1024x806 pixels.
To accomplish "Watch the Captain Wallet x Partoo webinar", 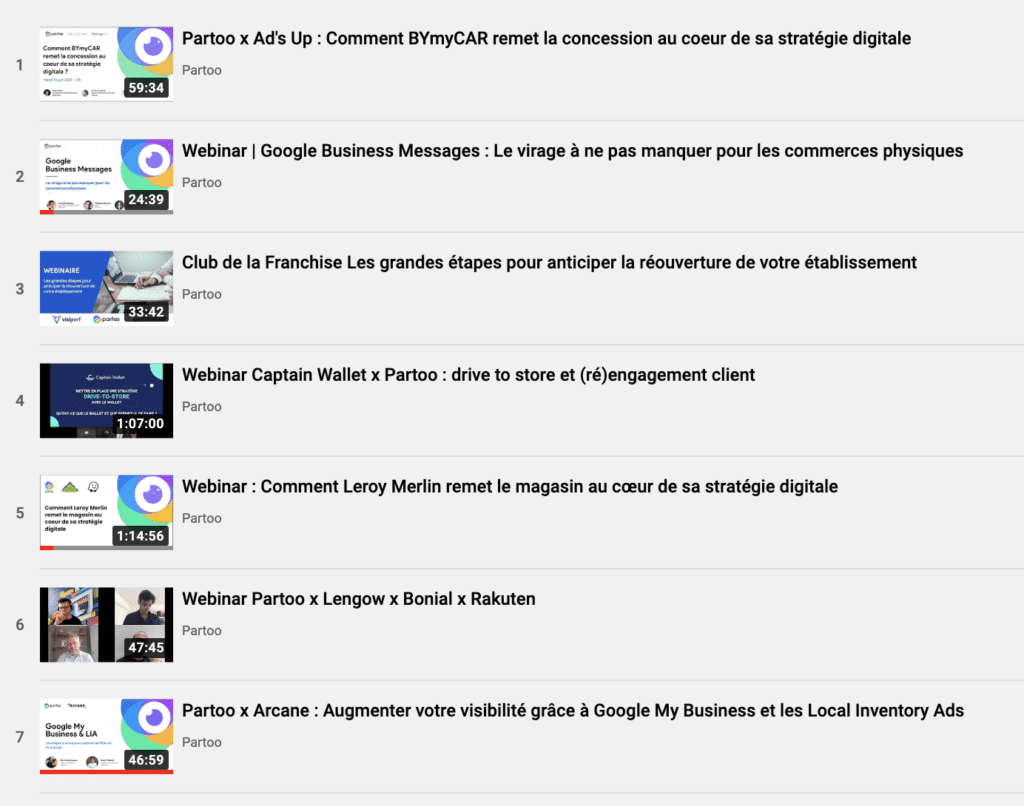I will tap(468, 375).
